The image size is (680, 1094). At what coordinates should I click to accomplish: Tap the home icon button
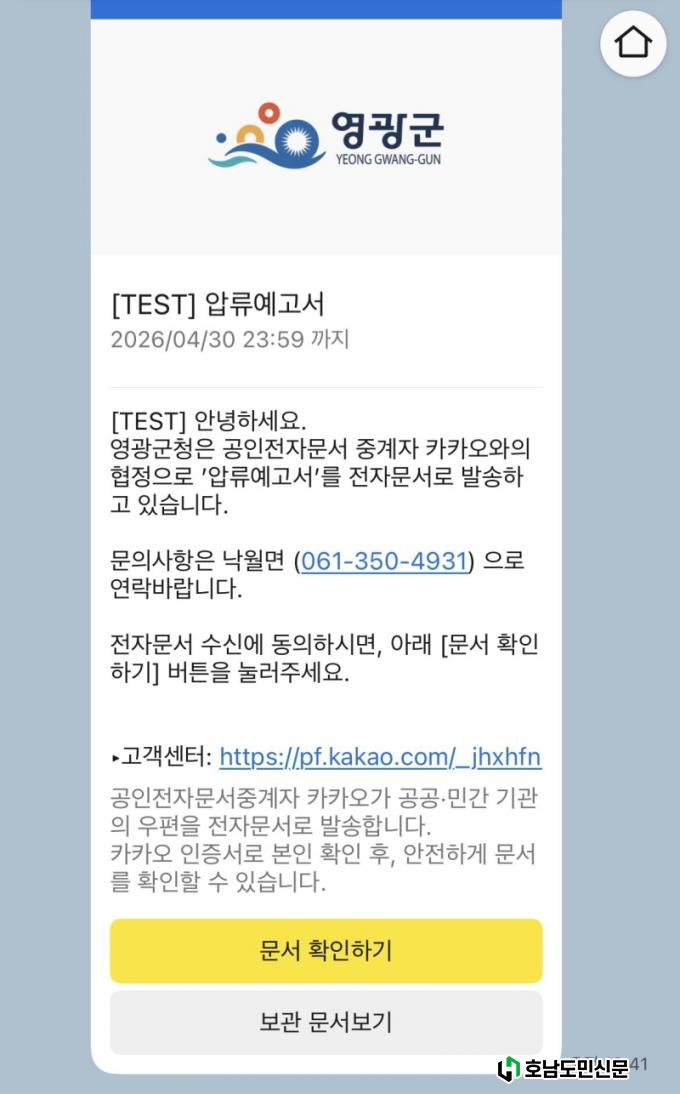point(633,43)
